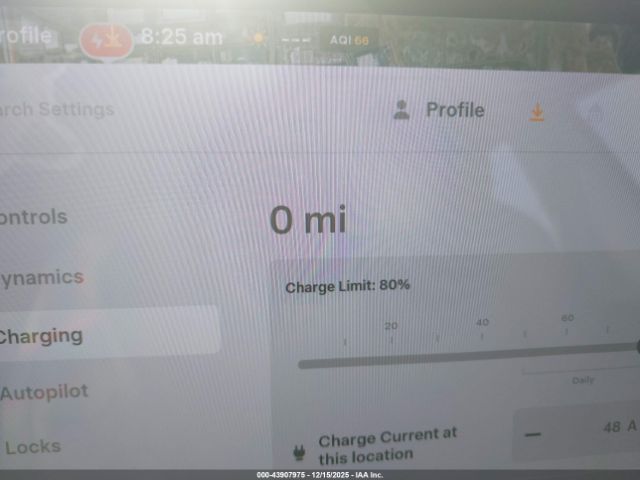
Task: Tap the red charging alert icon in top bar
Action: point(105,38)
